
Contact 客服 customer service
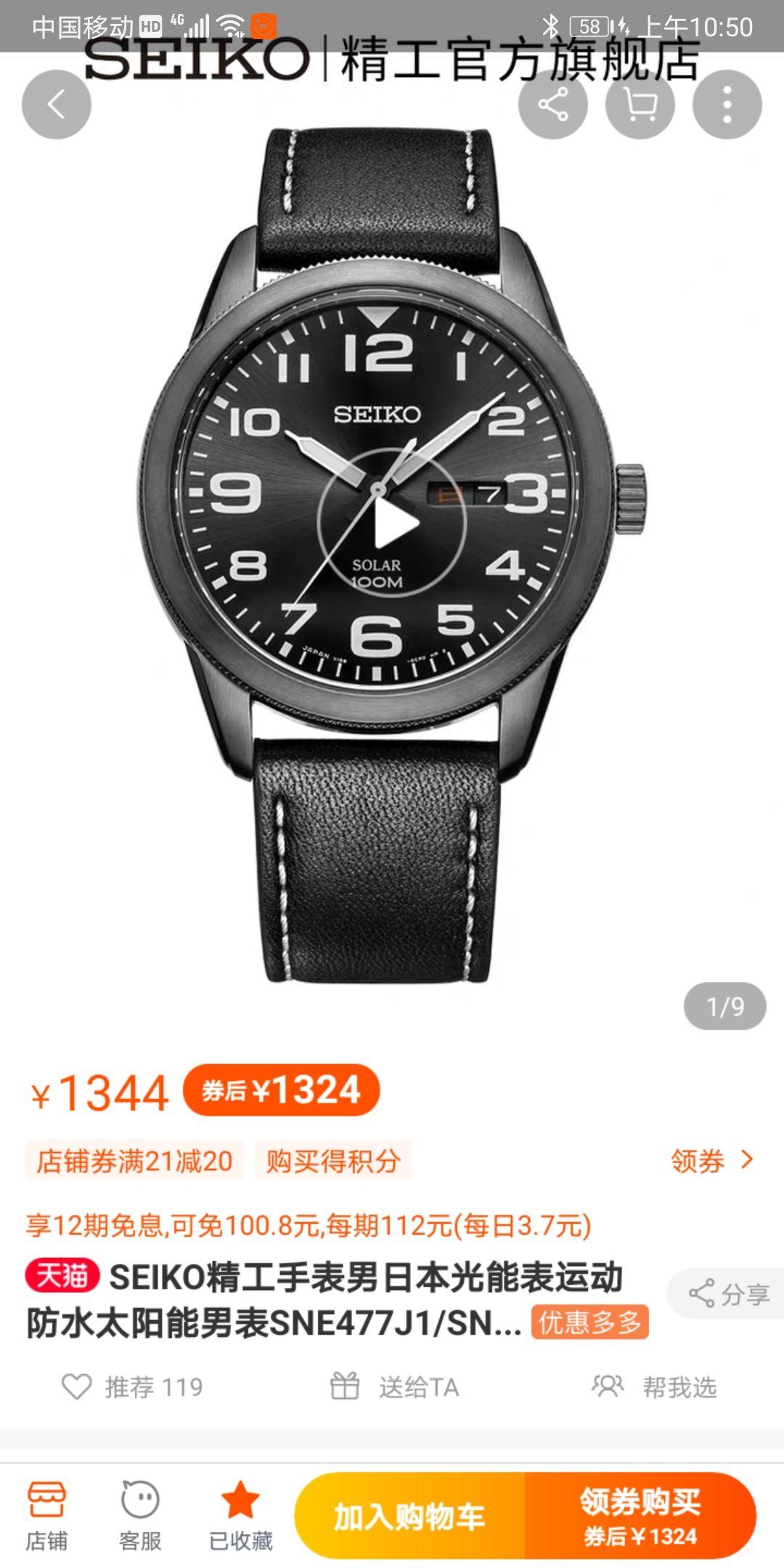coord(140,1516)
